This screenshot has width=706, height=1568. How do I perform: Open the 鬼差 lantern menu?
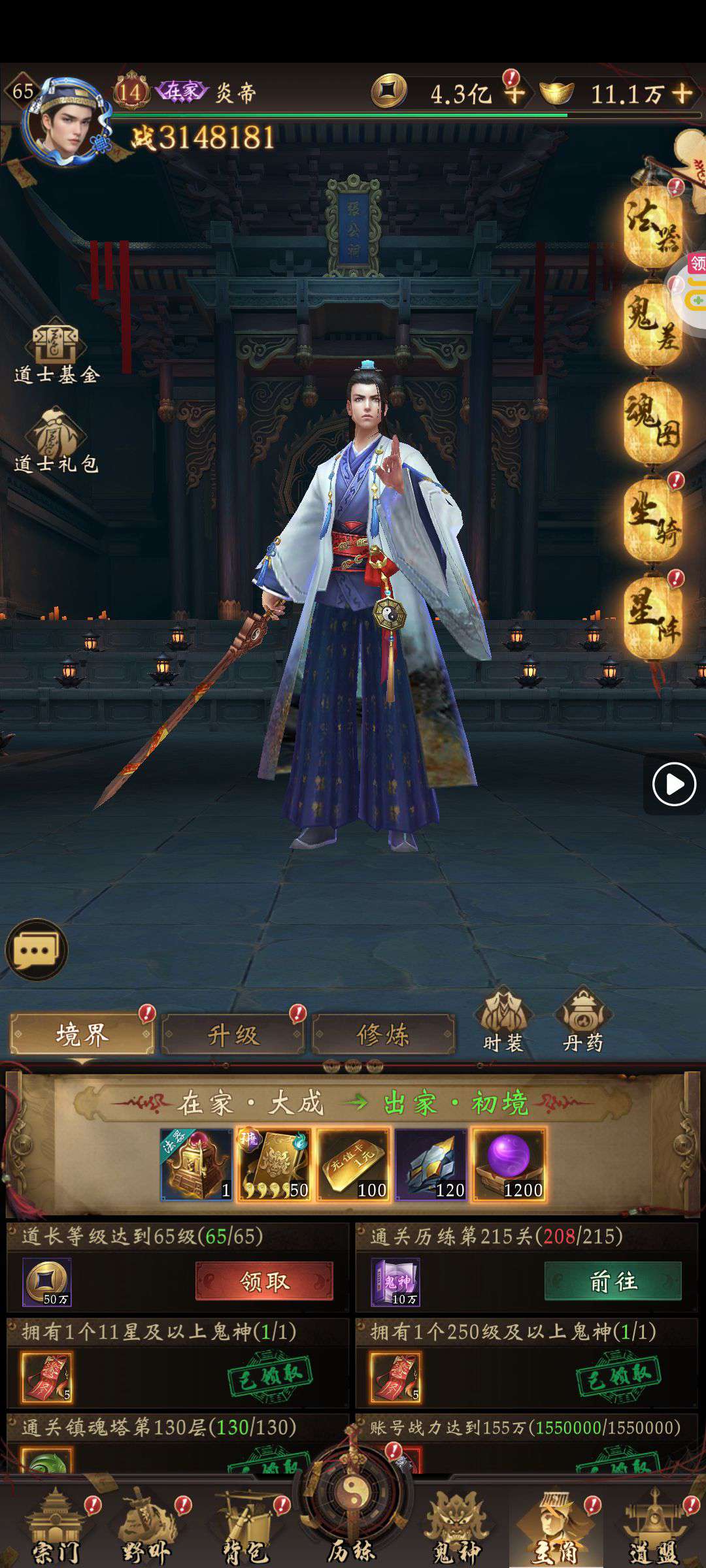(653, 323)
